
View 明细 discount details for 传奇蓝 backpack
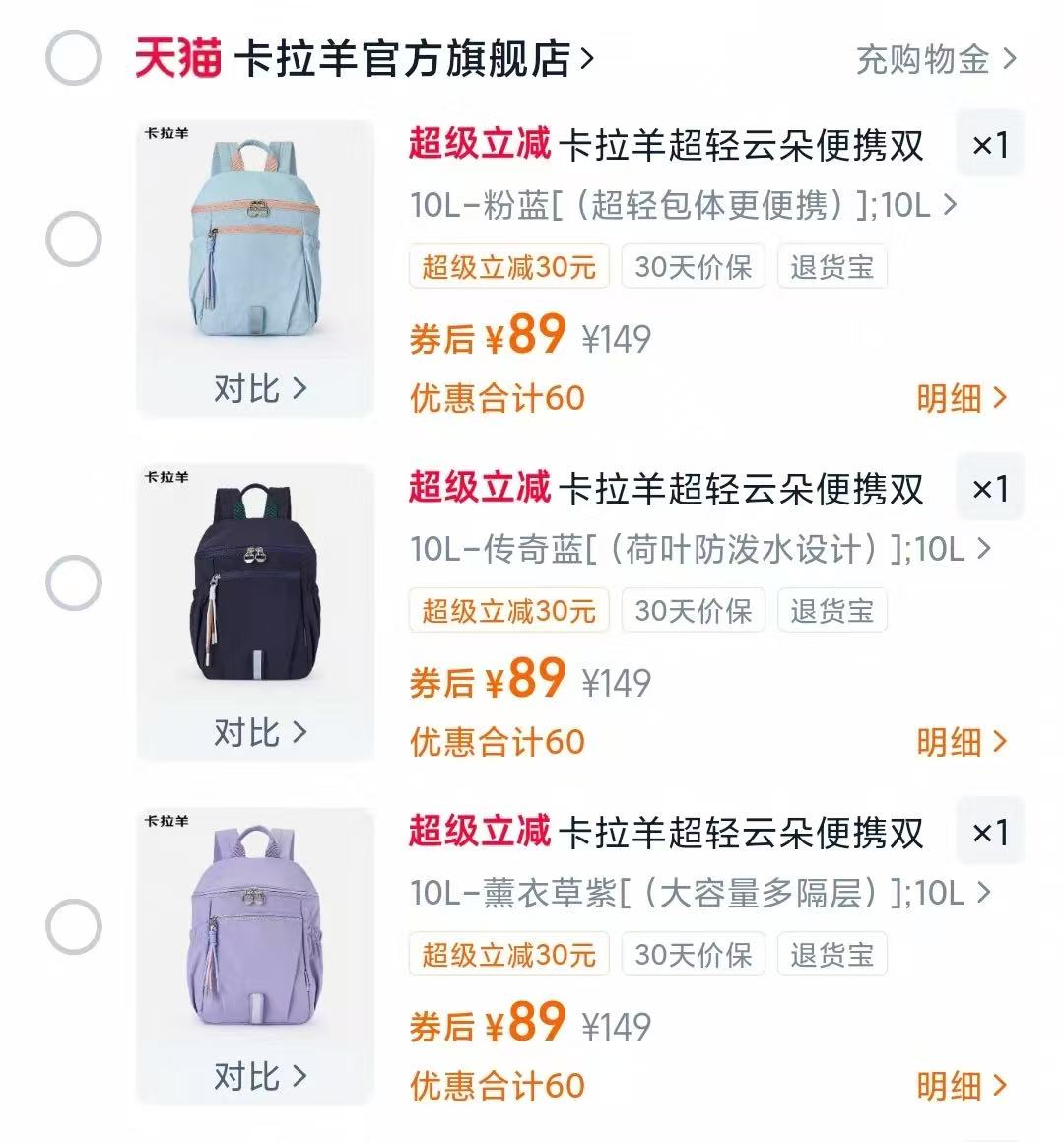[962, 742]
